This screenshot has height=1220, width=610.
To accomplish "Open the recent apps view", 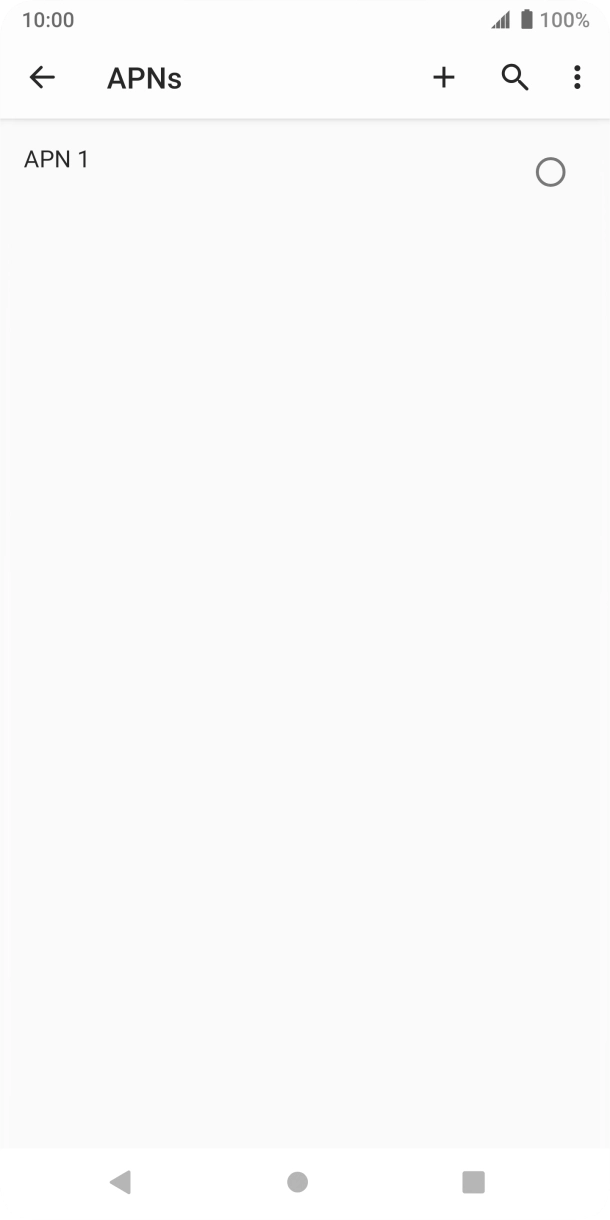I will pyautogui.click(x=473, y=1182).
